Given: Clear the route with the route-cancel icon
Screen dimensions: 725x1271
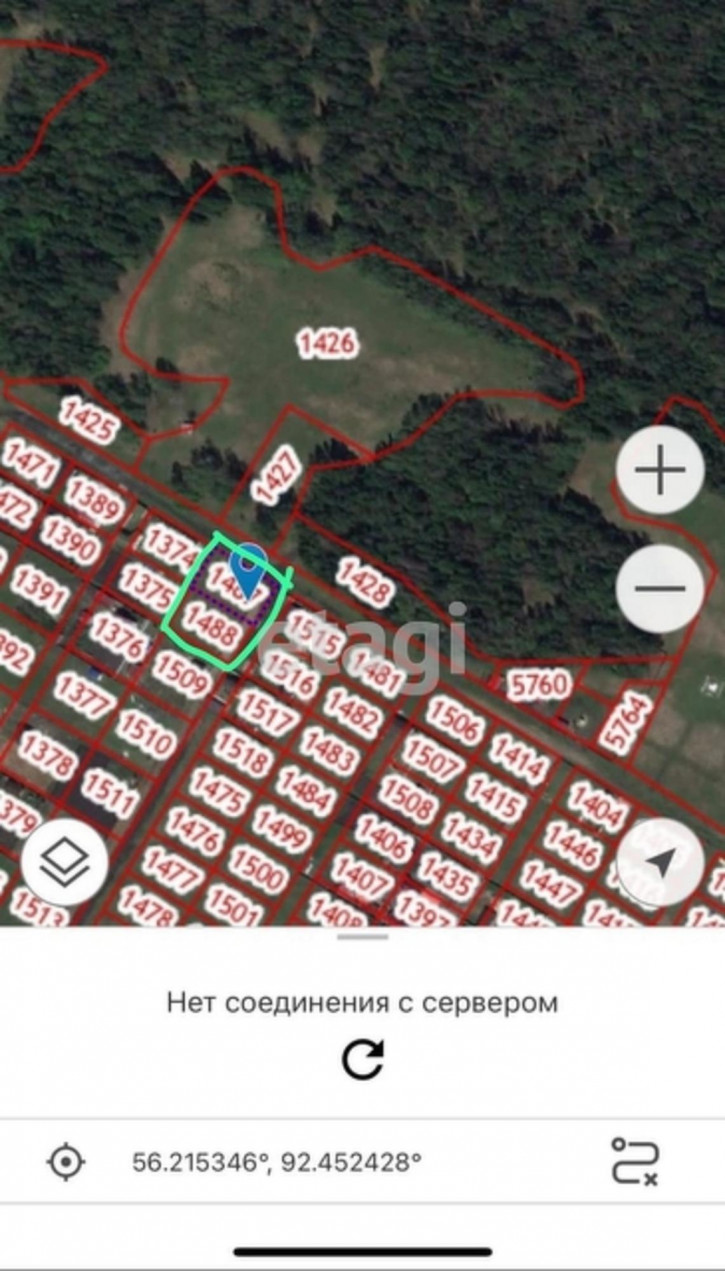Looking at the screenshot, I should coord(634,1162).
